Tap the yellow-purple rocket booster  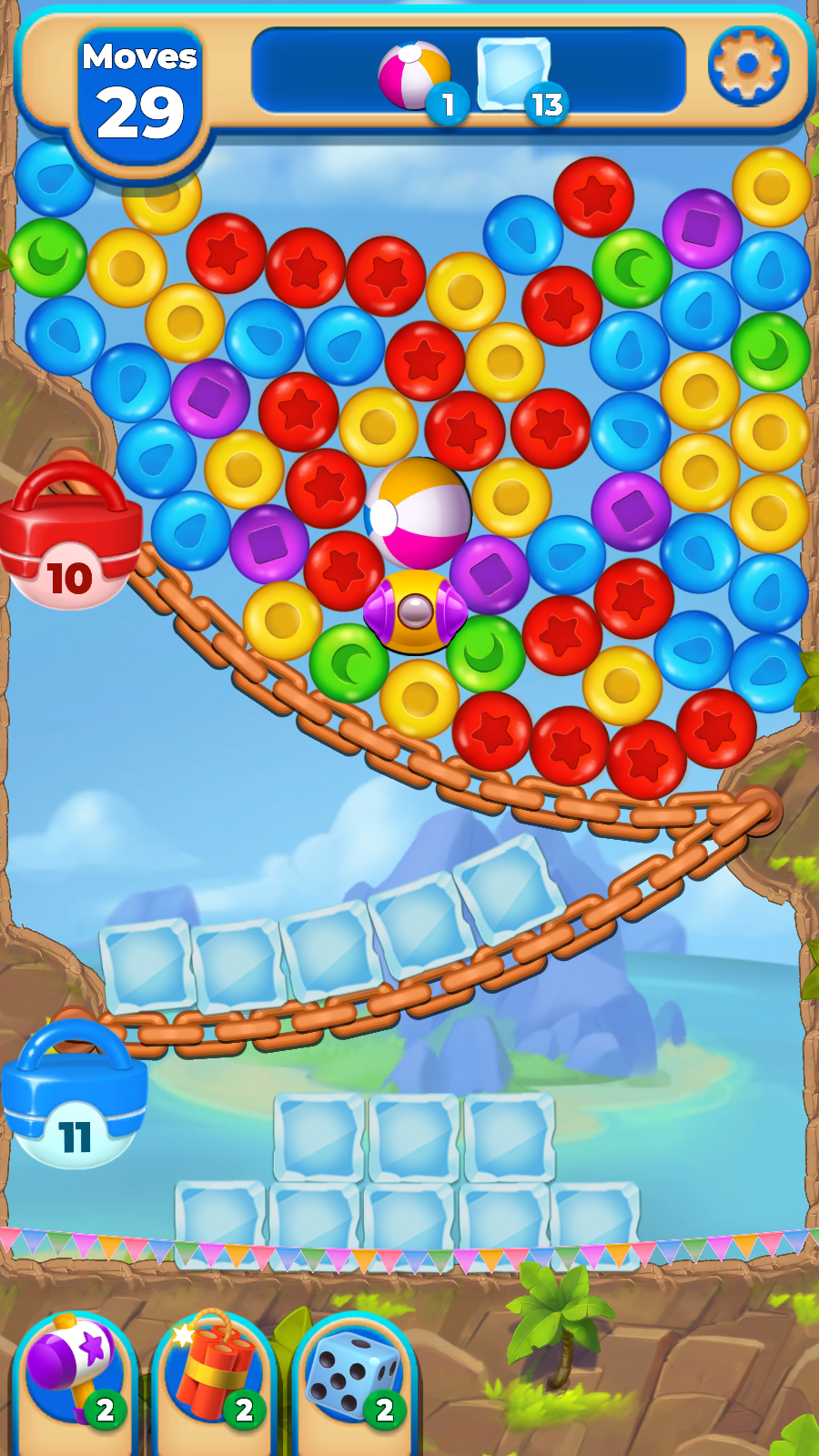pos(415,612)
